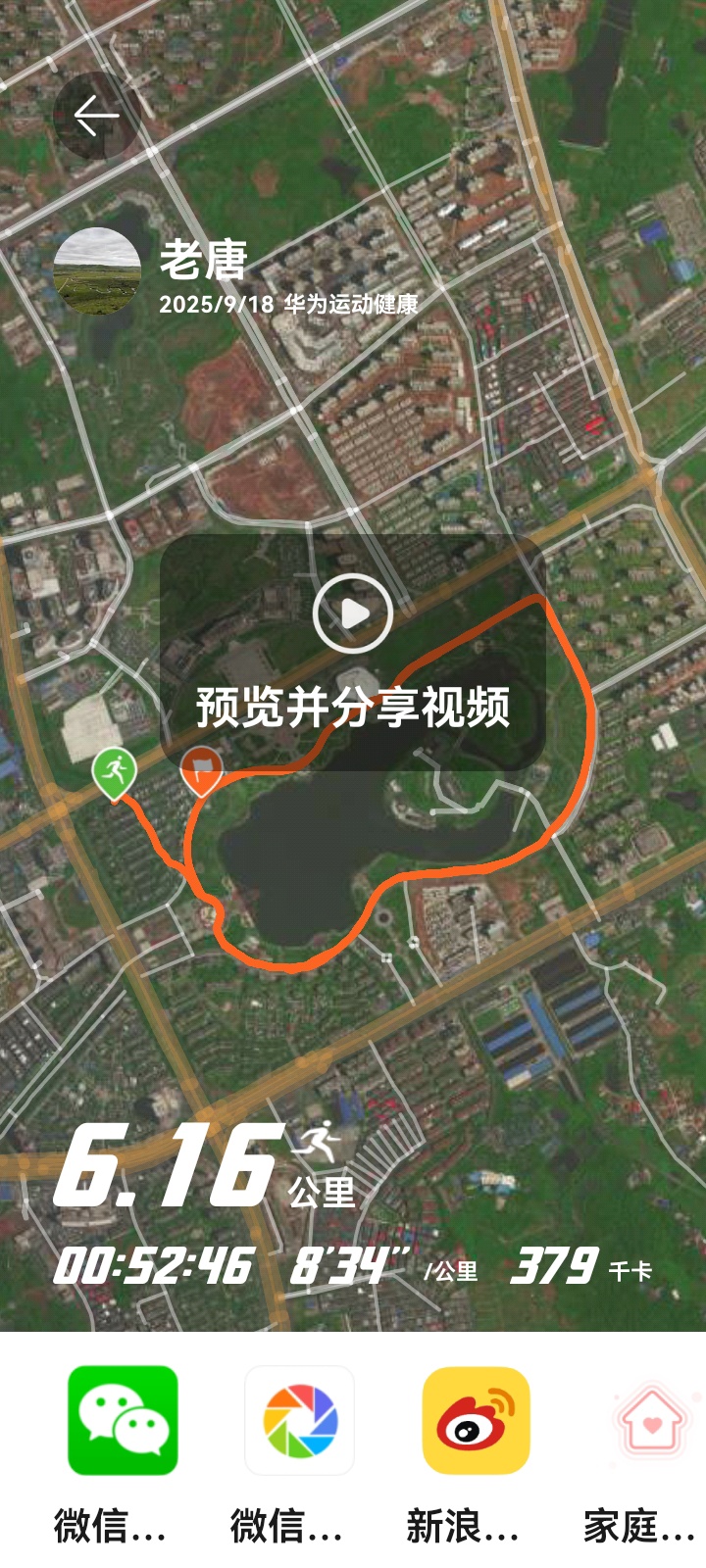Share the run to WeChat
The image size is (706, 1568).
coord(123,1420)
